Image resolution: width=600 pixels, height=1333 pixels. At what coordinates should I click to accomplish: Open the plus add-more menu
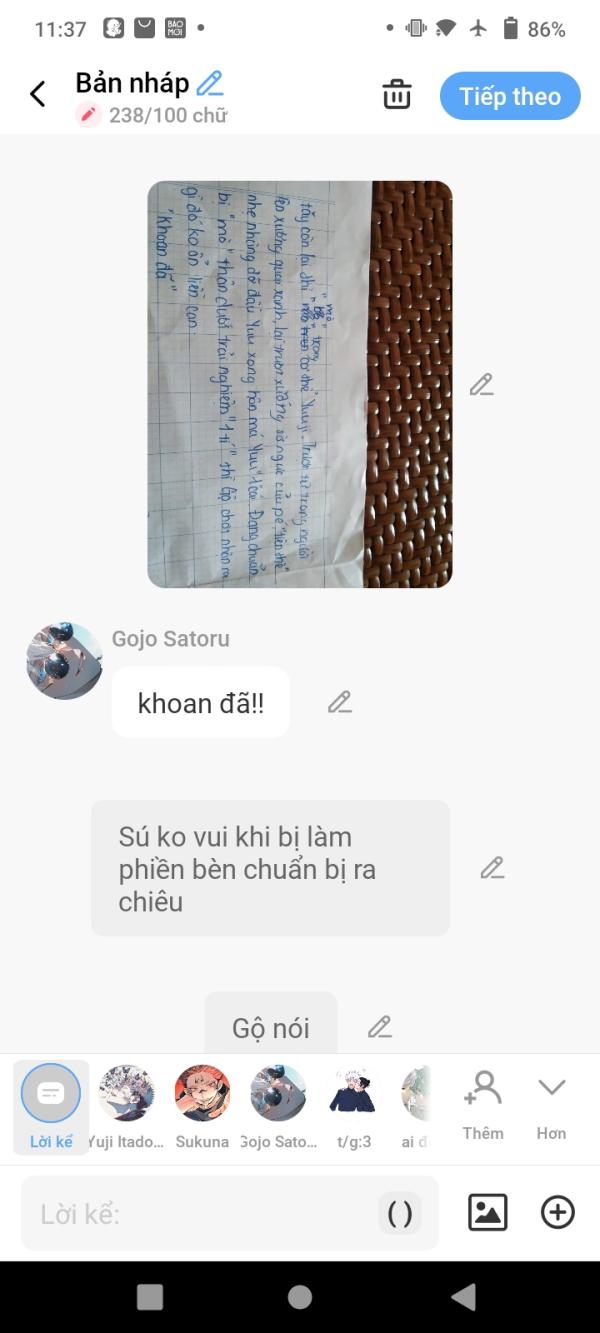click(x=557, y=1213)
